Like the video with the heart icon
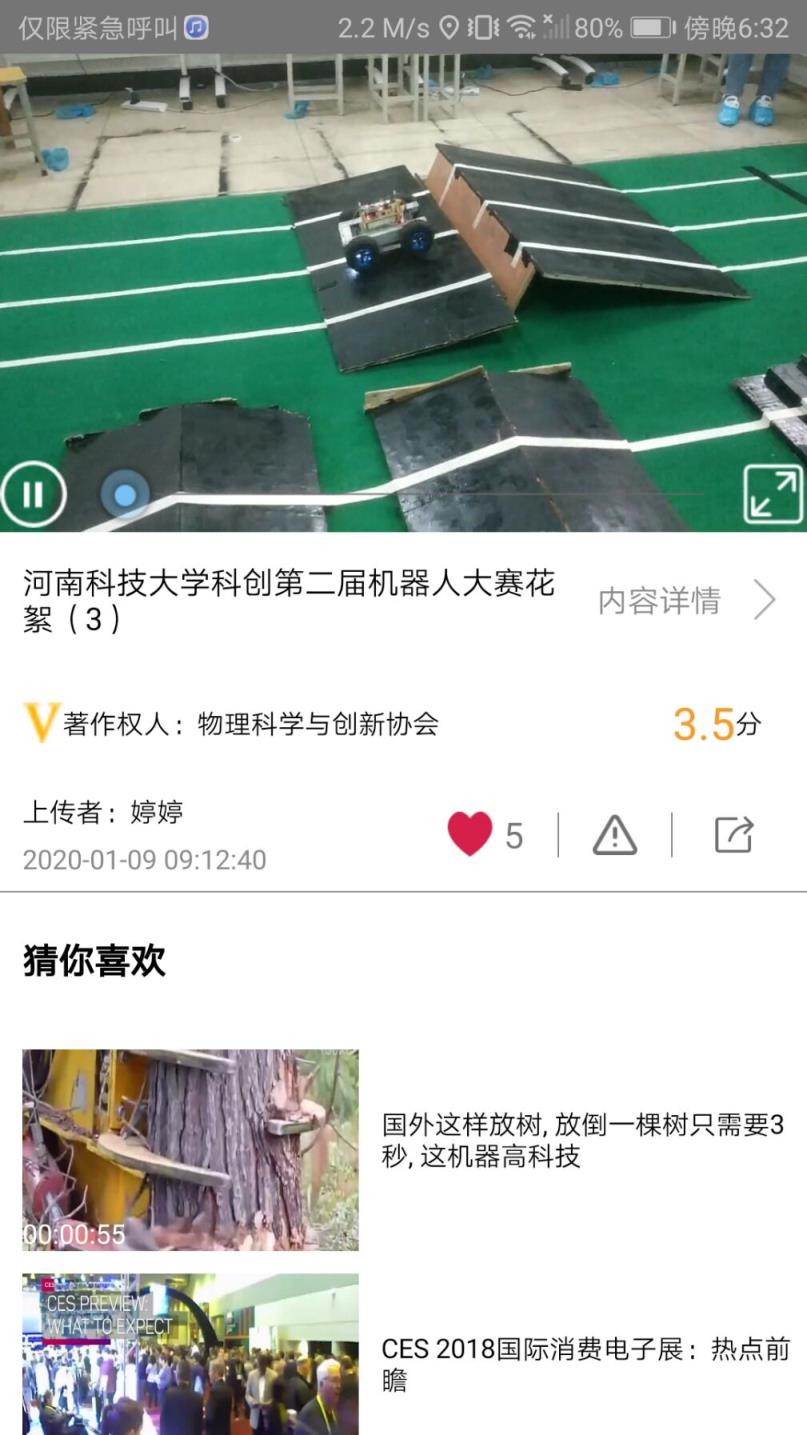807x1435 pixels. coord(471,832)
